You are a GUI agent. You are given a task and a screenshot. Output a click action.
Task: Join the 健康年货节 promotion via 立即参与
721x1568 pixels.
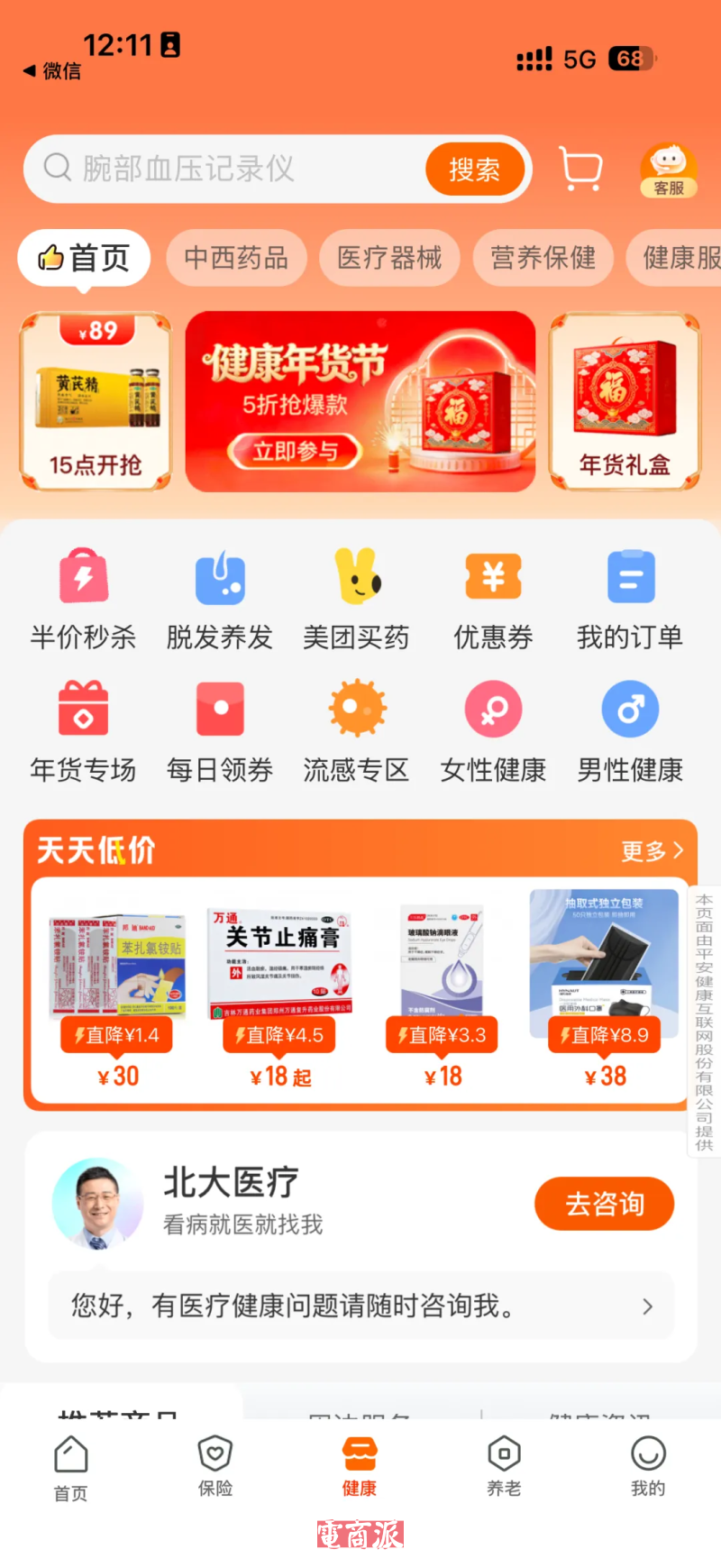click(x=295, y=451)
